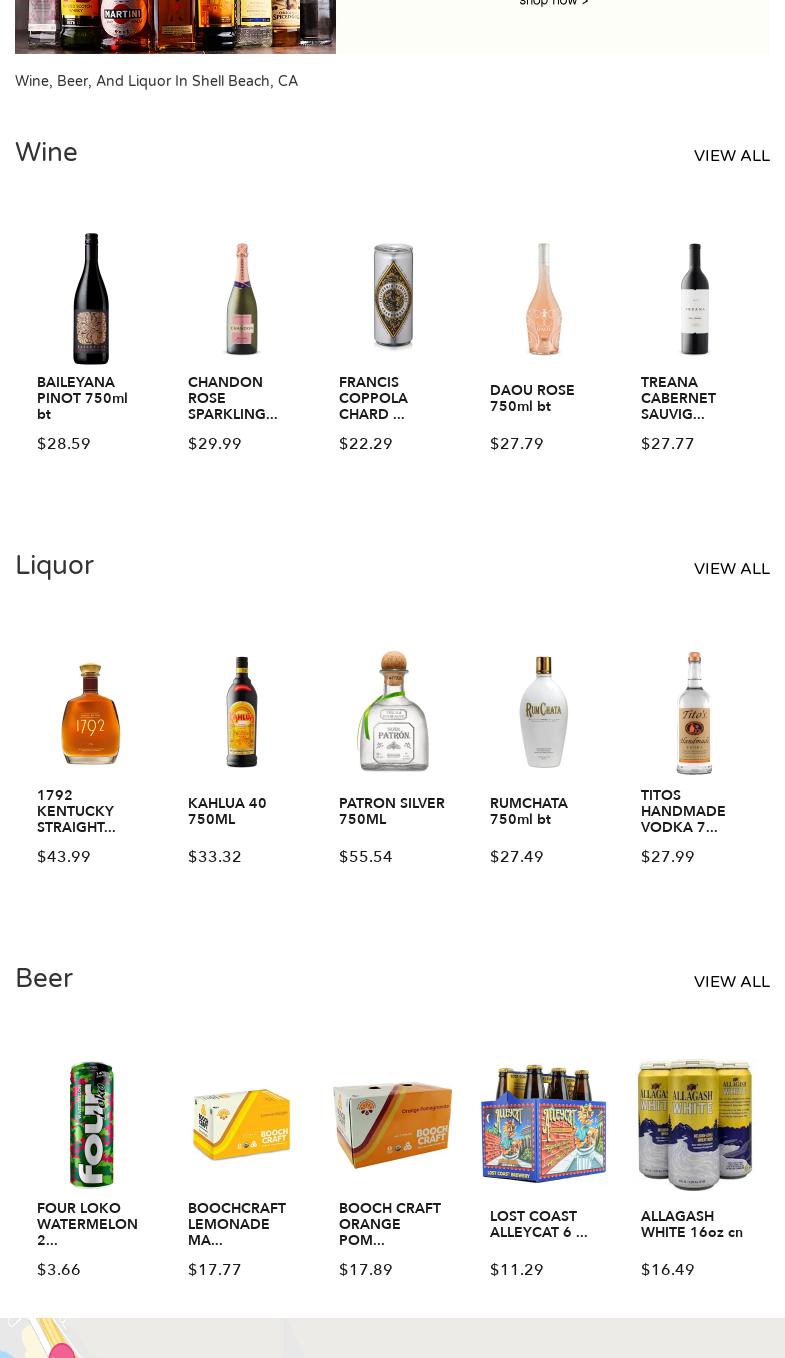Choose Boochcraft Lemonade pack
The height and width of the screenshot is (1358, 785).
point(241,1126)
